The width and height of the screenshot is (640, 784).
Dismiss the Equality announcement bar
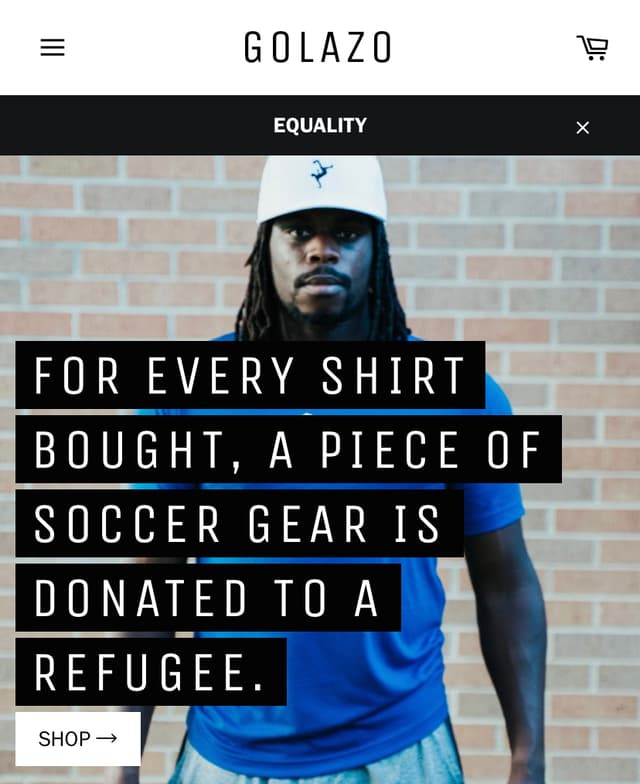tap(583, 127)
